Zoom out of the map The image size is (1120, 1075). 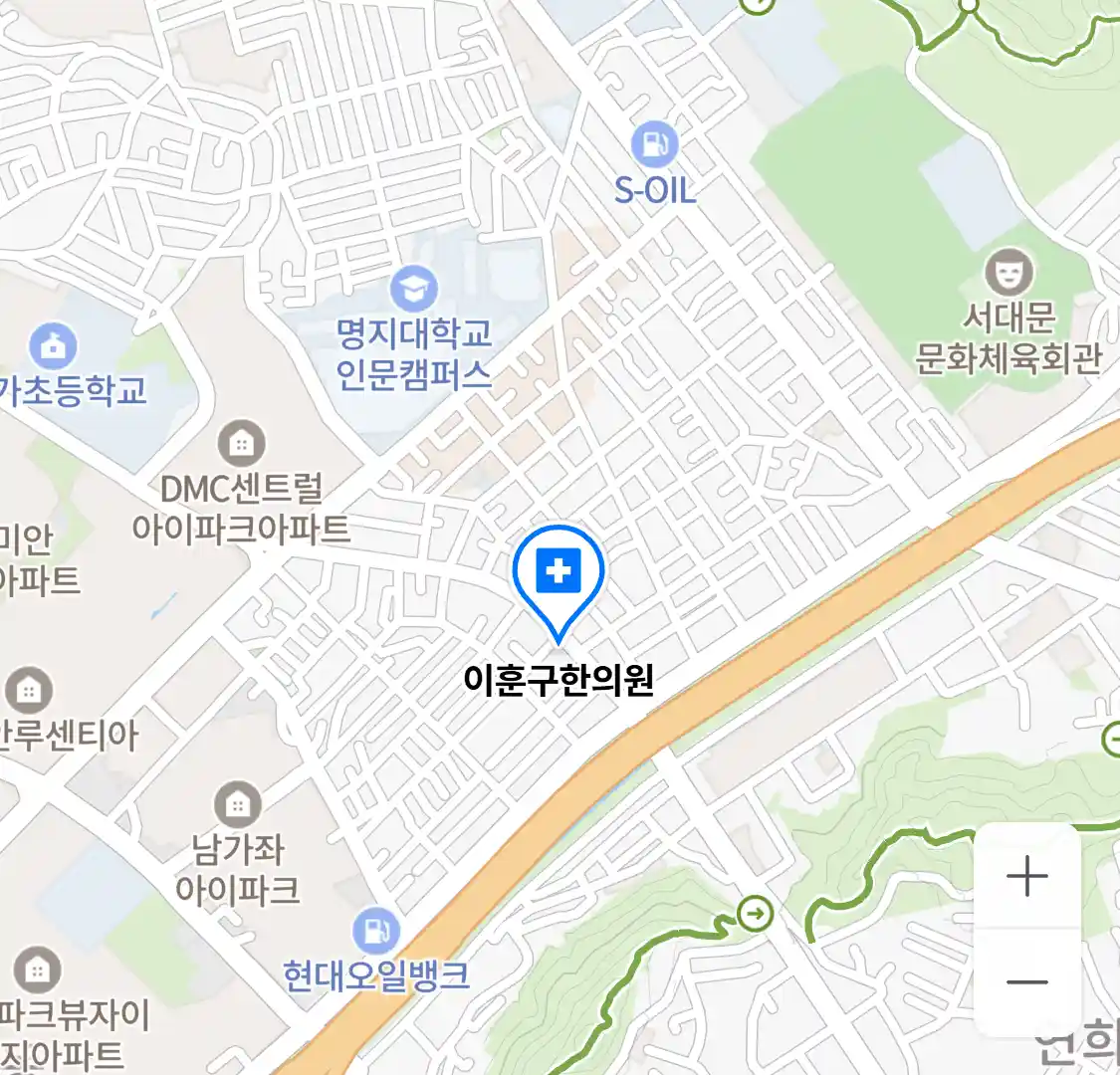pos(1026,982)
